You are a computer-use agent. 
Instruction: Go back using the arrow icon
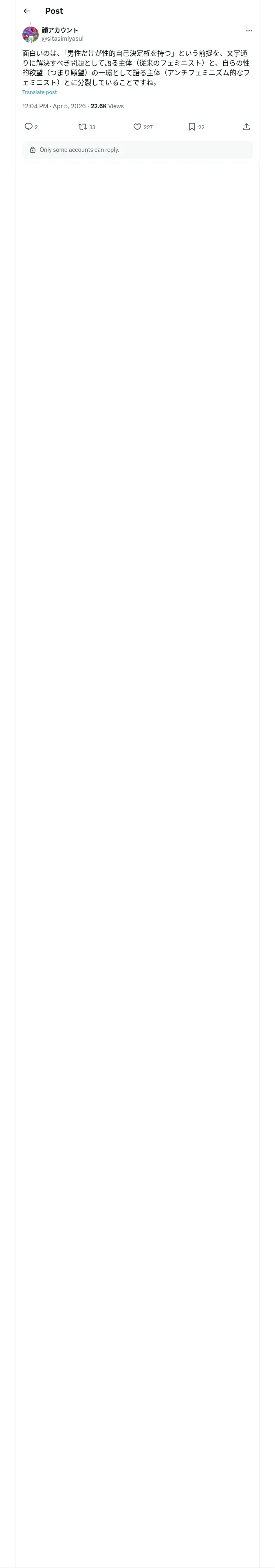(x=27, y=11)
